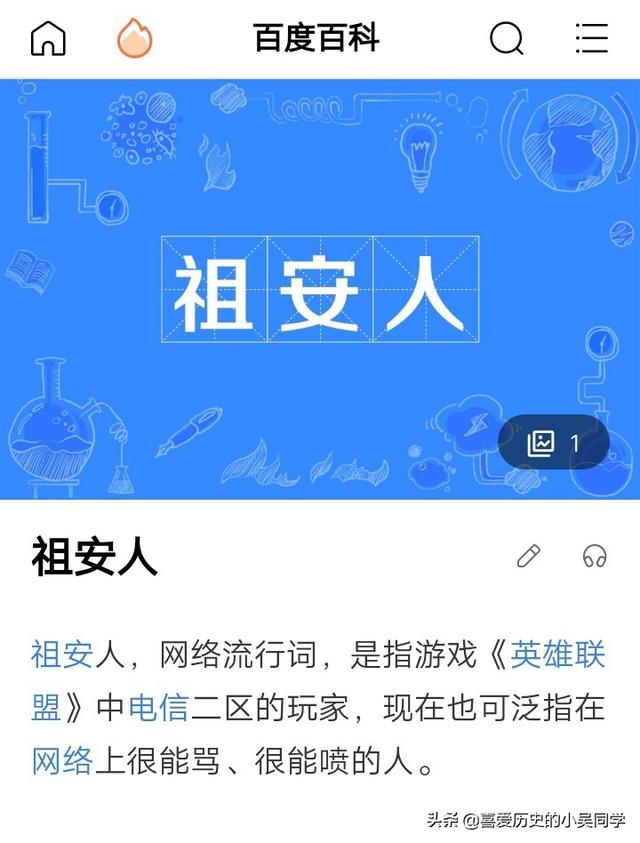The image size is (640, 843).
Task: Edit the 祖安人 entry
Action: tap(528, 556)
